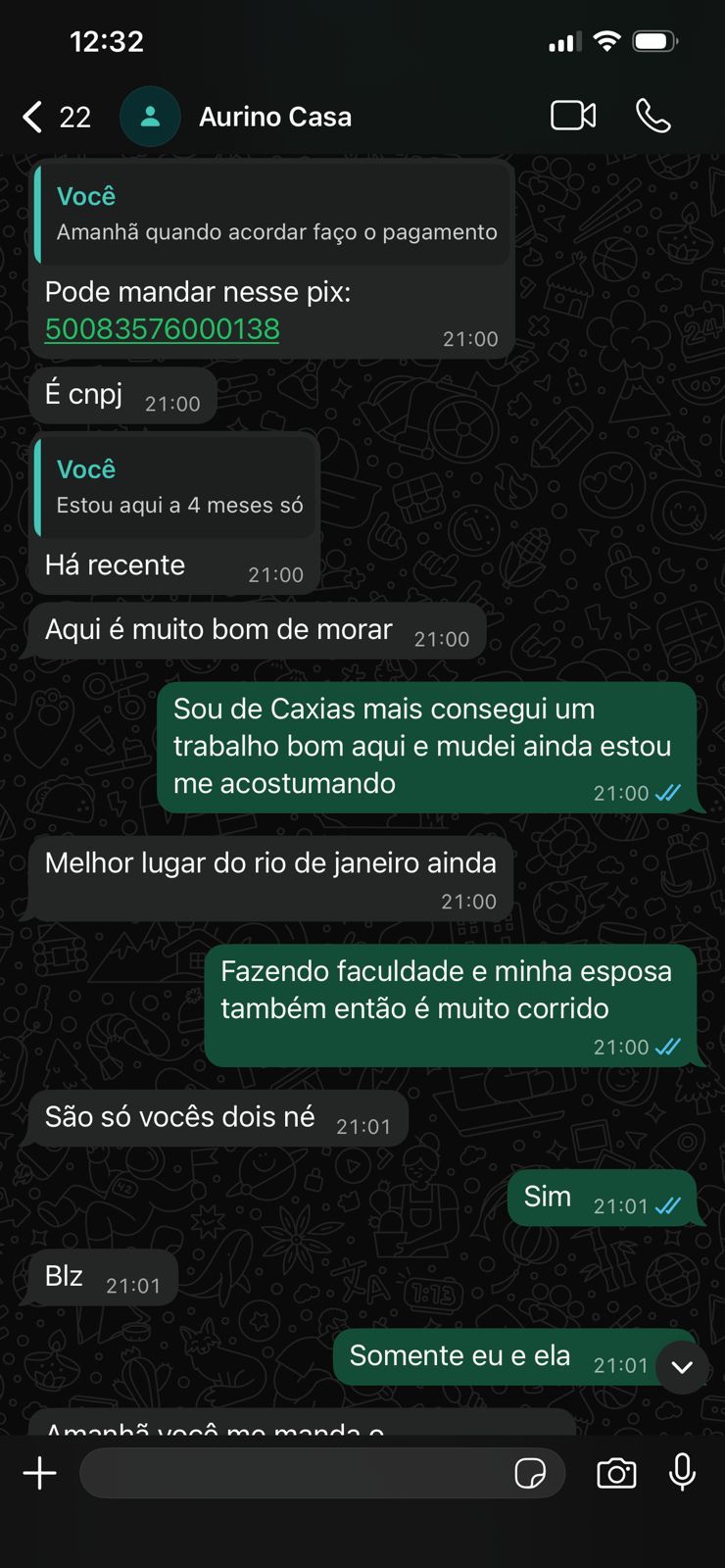Tap the microphone to record voice message
725x1568 pixels.
pos(683,1472)
